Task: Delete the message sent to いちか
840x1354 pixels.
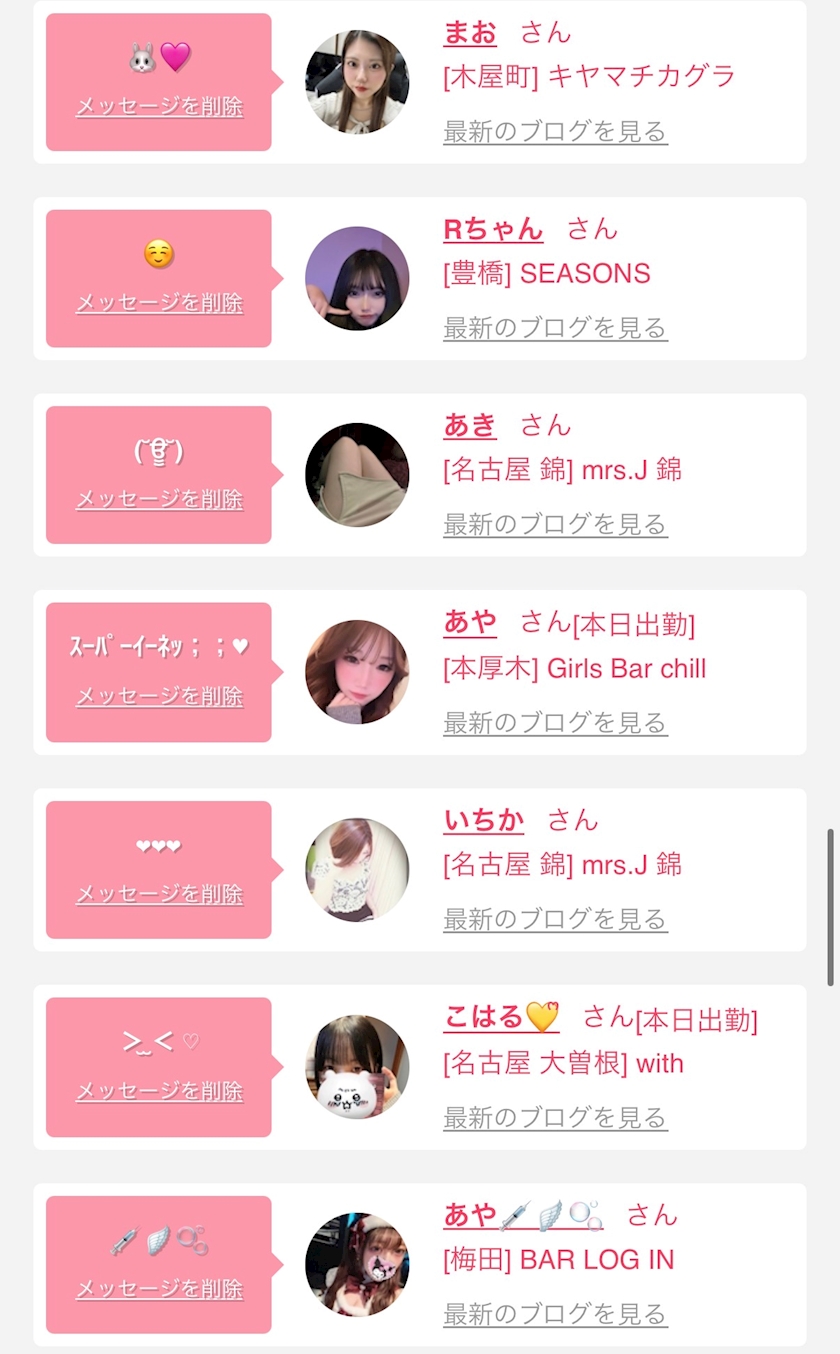Action: (x=159, y=894)
